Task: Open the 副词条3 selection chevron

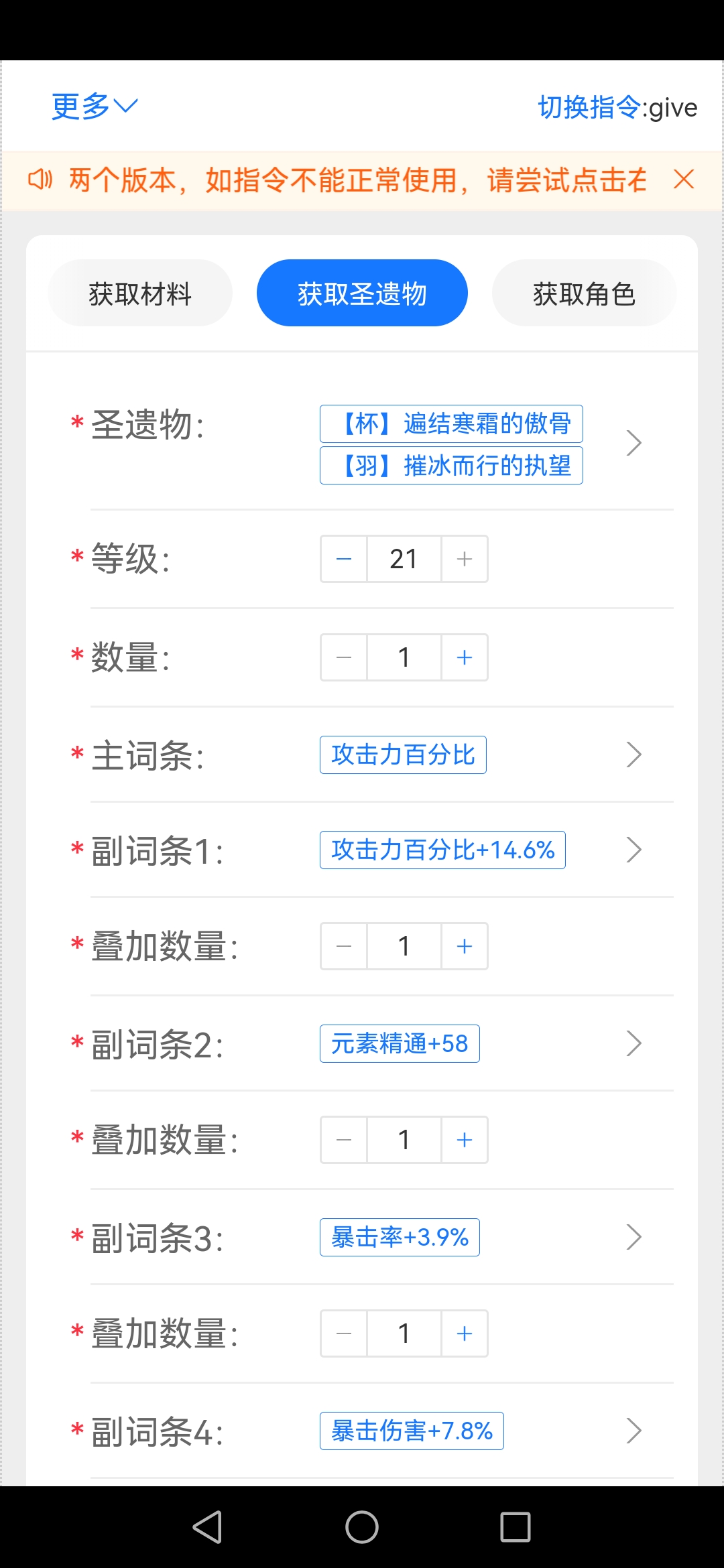Action: [633, 1236]
